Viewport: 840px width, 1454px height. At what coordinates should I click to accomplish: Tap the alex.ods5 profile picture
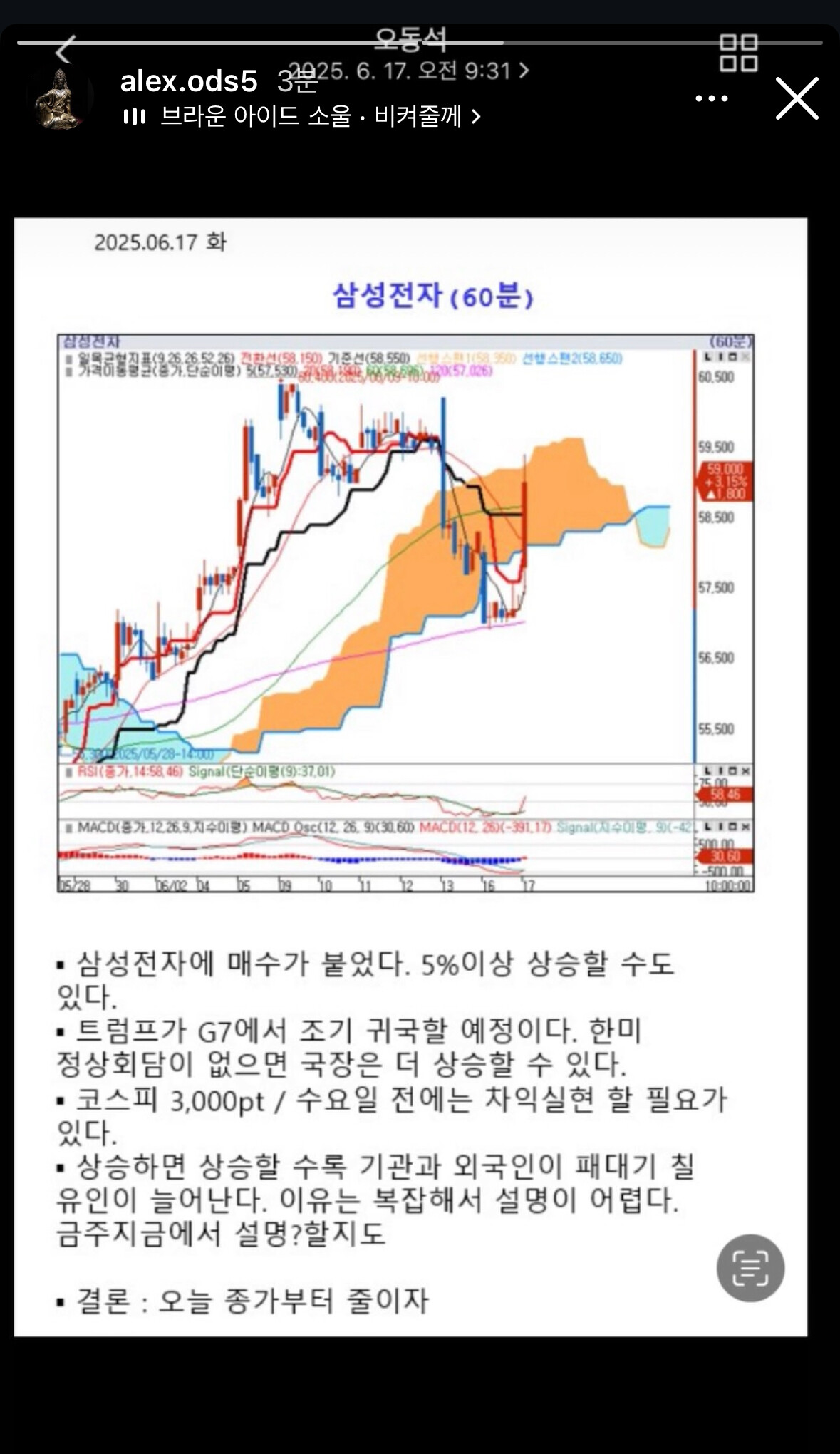(x=60, y=98)
